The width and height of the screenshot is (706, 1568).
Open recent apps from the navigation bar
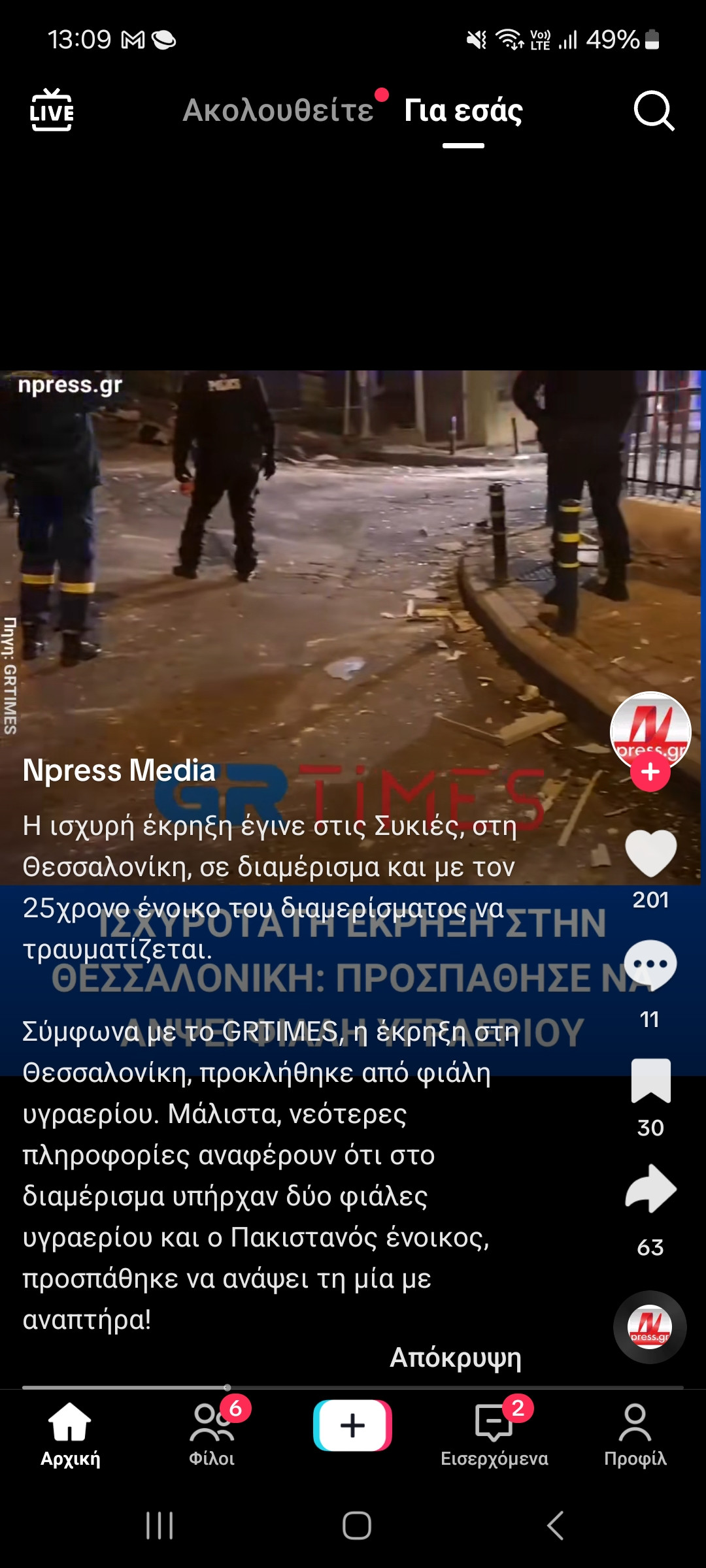160,1526
